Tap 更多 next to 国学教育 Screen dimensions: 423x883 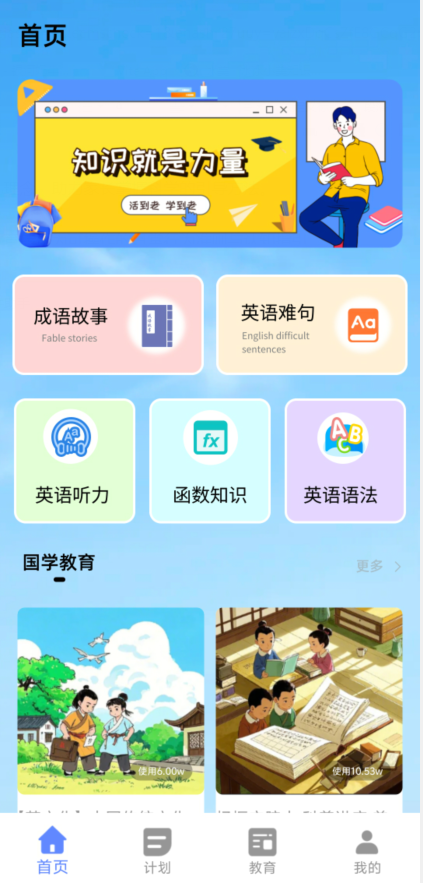tap(379, 566)
